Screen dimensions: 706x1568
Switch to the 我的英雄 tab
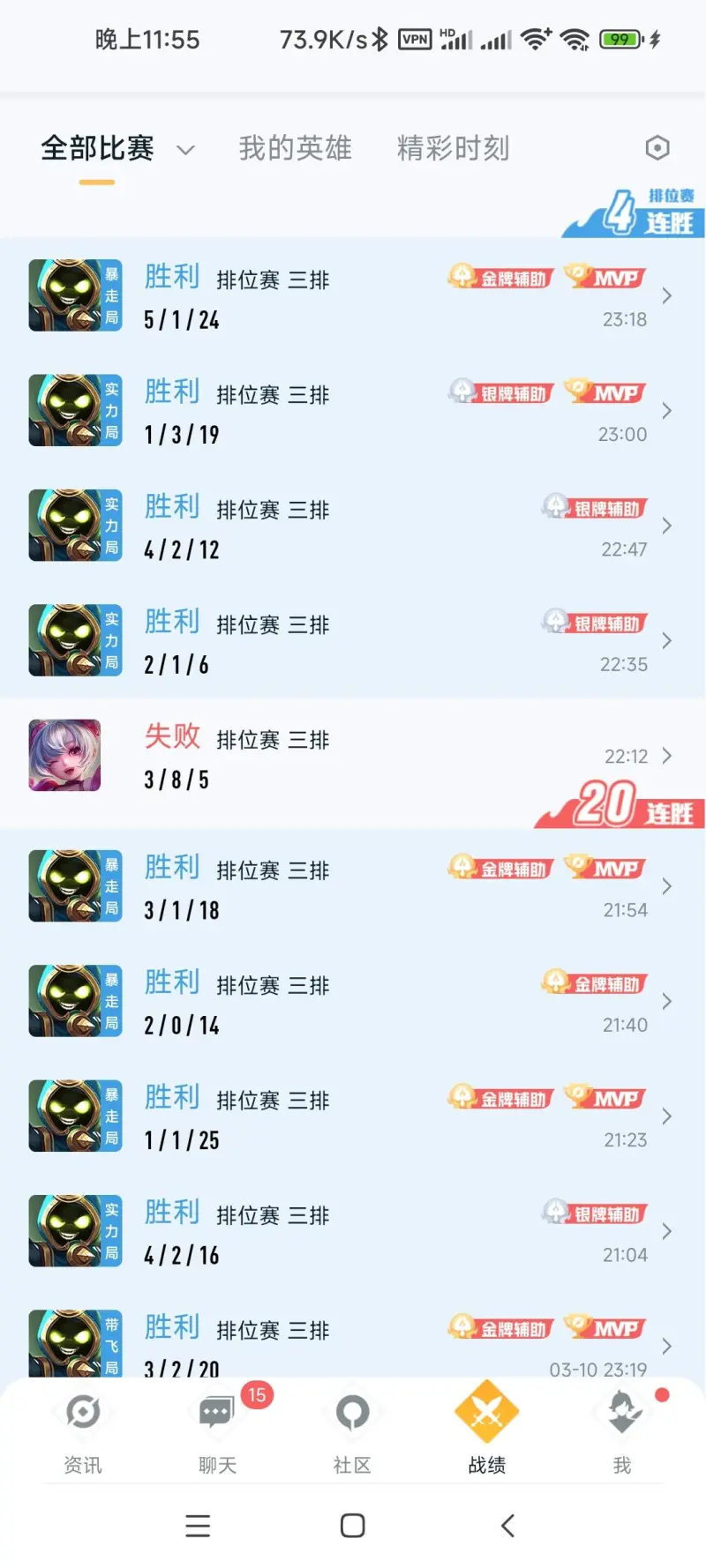pyautogui.click(x=295, y=148)
